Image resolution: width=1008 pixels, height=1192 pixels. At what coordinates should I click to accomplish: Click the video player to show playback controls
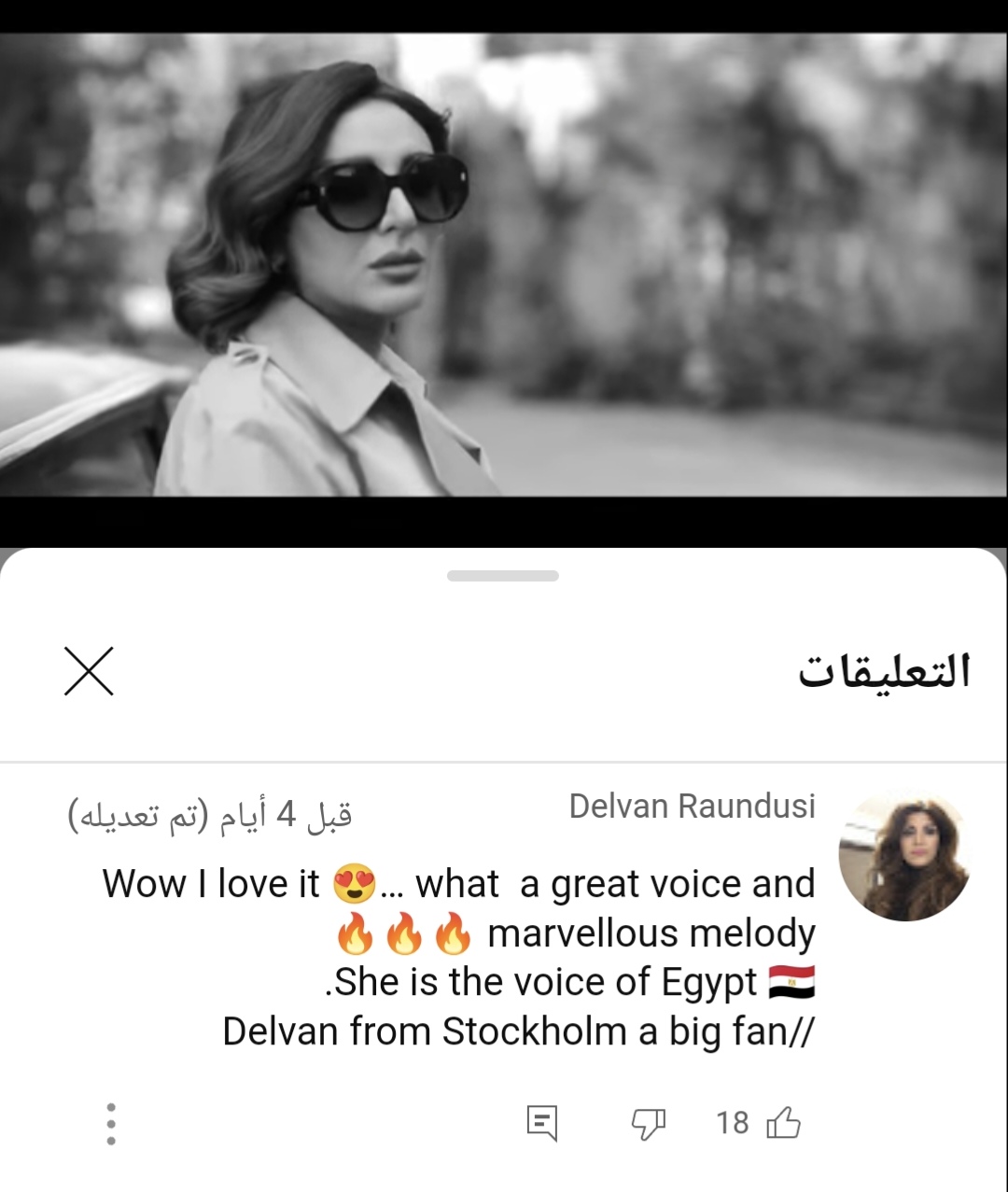[x=504, y=261]
